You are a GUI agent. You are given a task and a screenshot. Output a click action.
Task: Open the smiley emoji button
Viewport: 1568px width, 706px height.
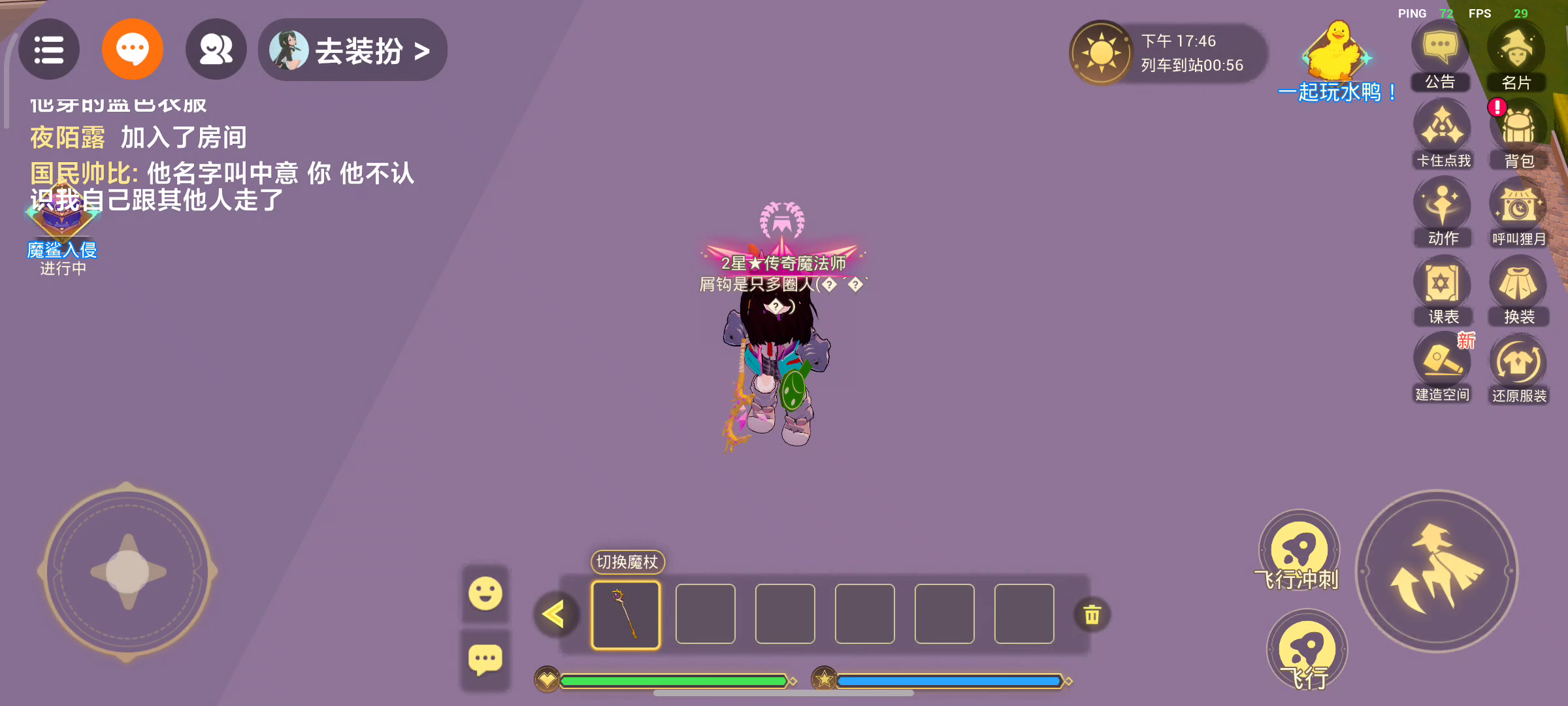coord(485,594)
